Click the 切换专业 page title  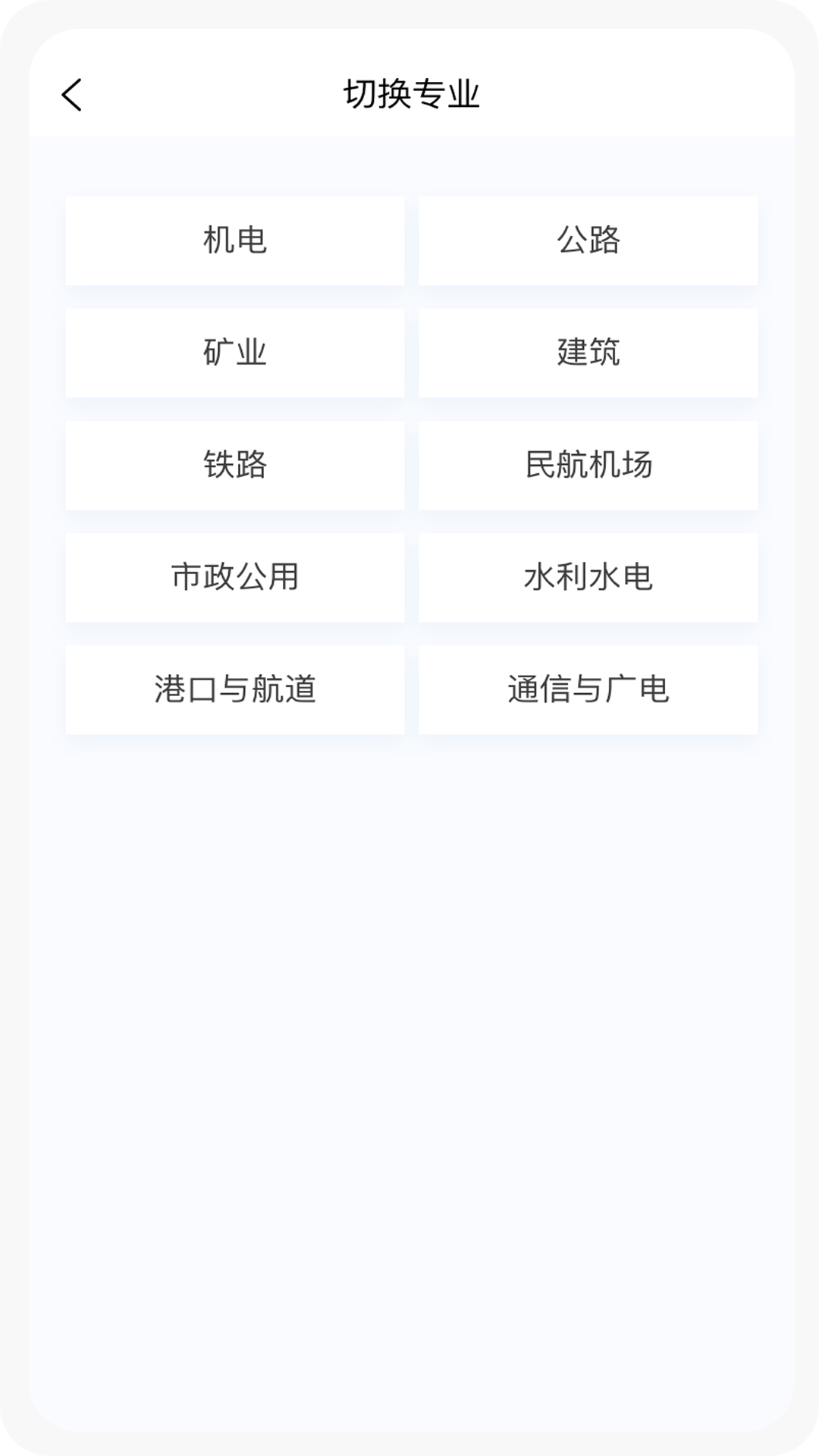[x=409, y=95]
